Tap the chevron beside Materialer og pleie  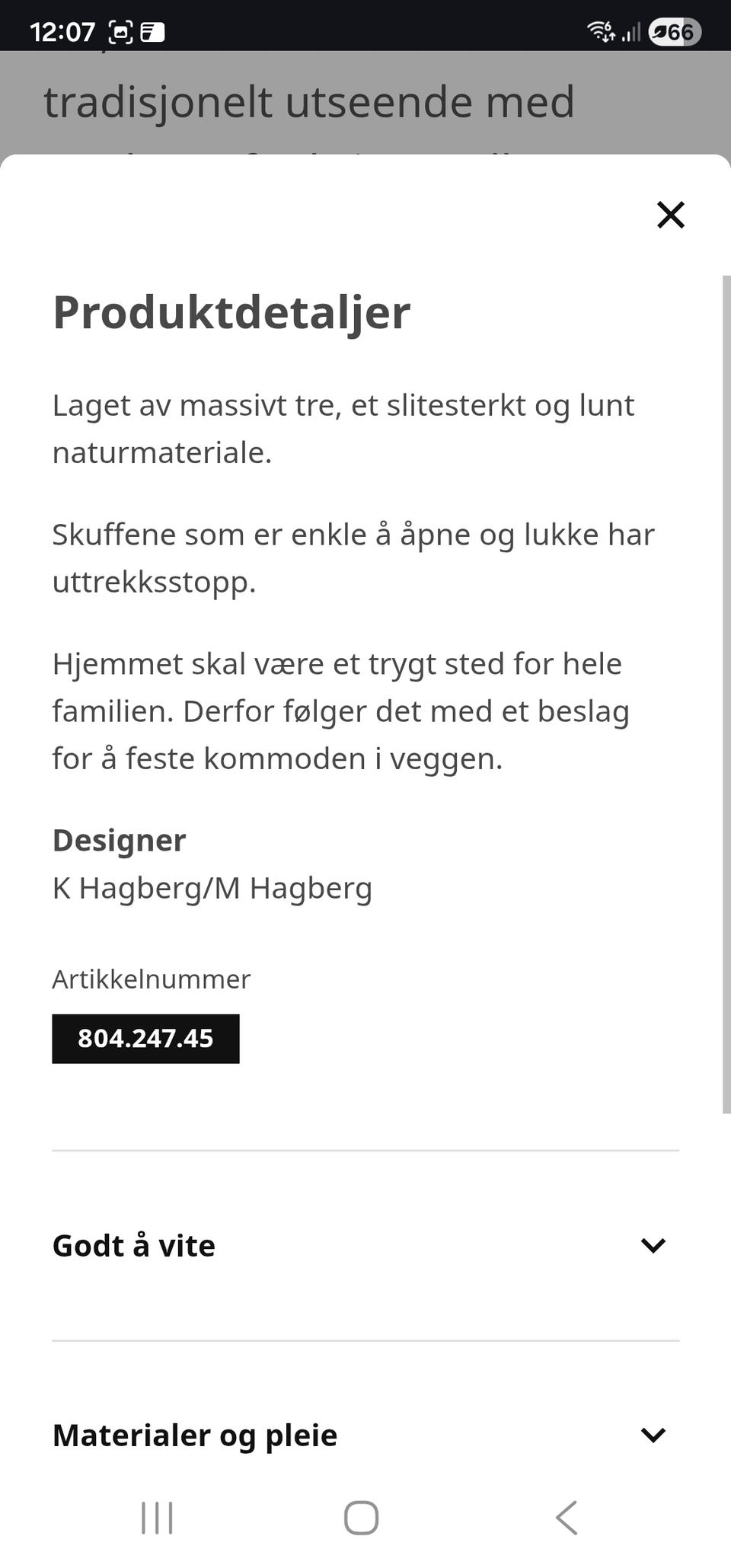pyautogui.click(x=653, y=1435)
